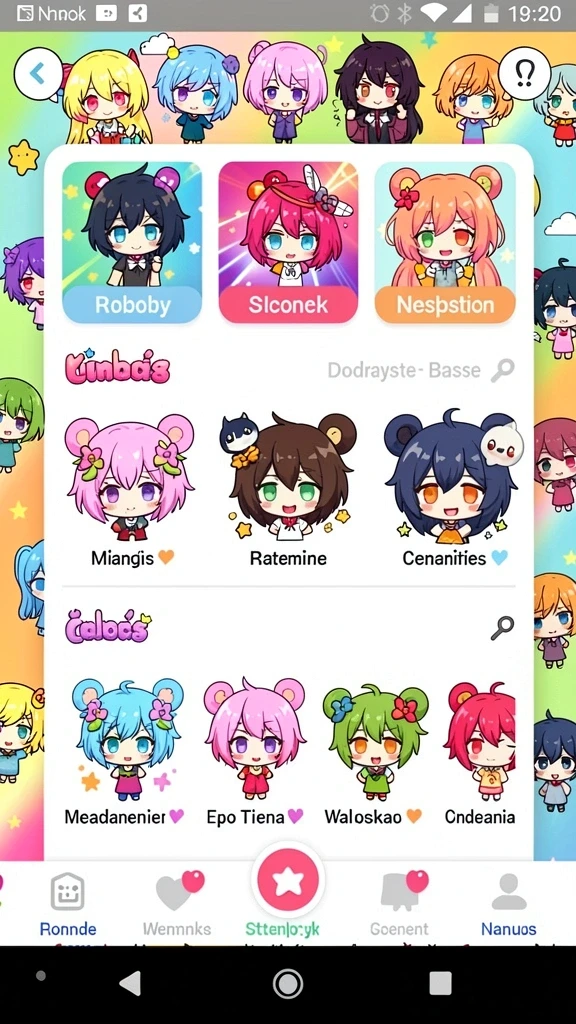Tap the search icon in the second section
The height and width of the screenshot is (1024, 576).
(502, 628)
